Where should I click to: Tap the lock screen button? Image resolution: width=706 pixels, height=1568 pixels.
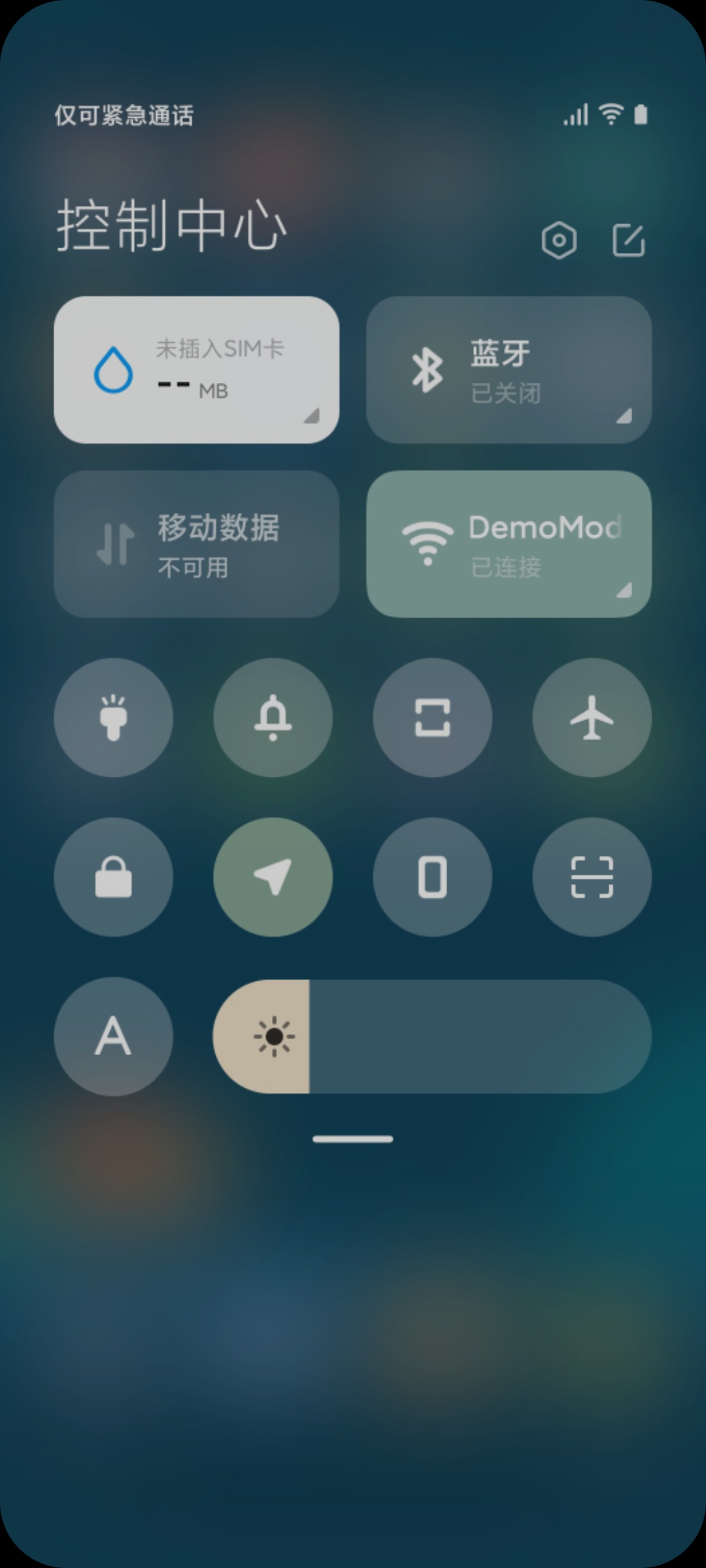point(114,877)
